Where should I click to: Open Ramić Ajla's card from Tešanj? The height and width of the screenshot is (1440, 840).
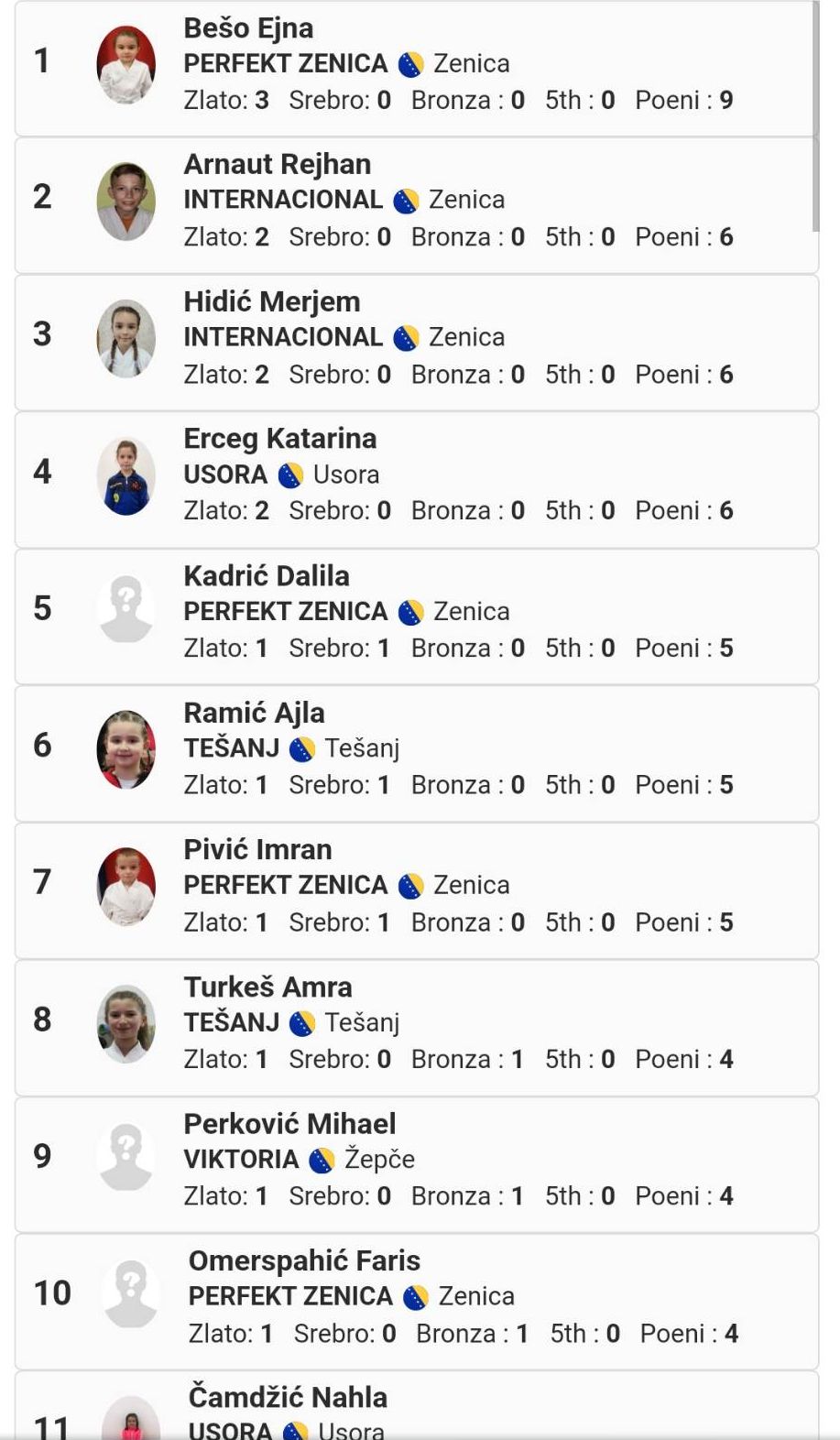[416, 752]
